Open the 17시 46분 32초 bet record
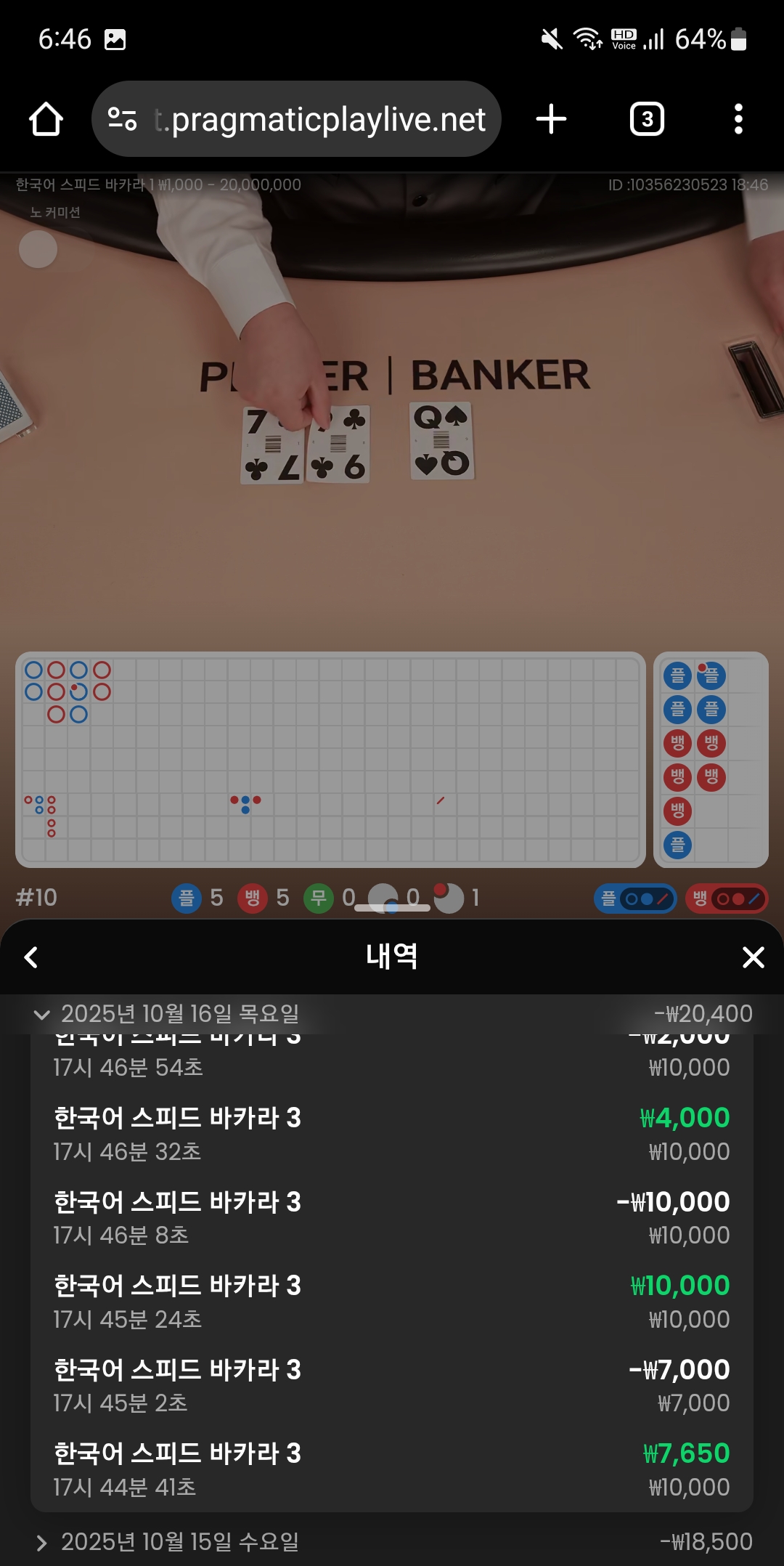Image resolution: width=784 pixels, height=1566 pixels. click(392, 1134)
